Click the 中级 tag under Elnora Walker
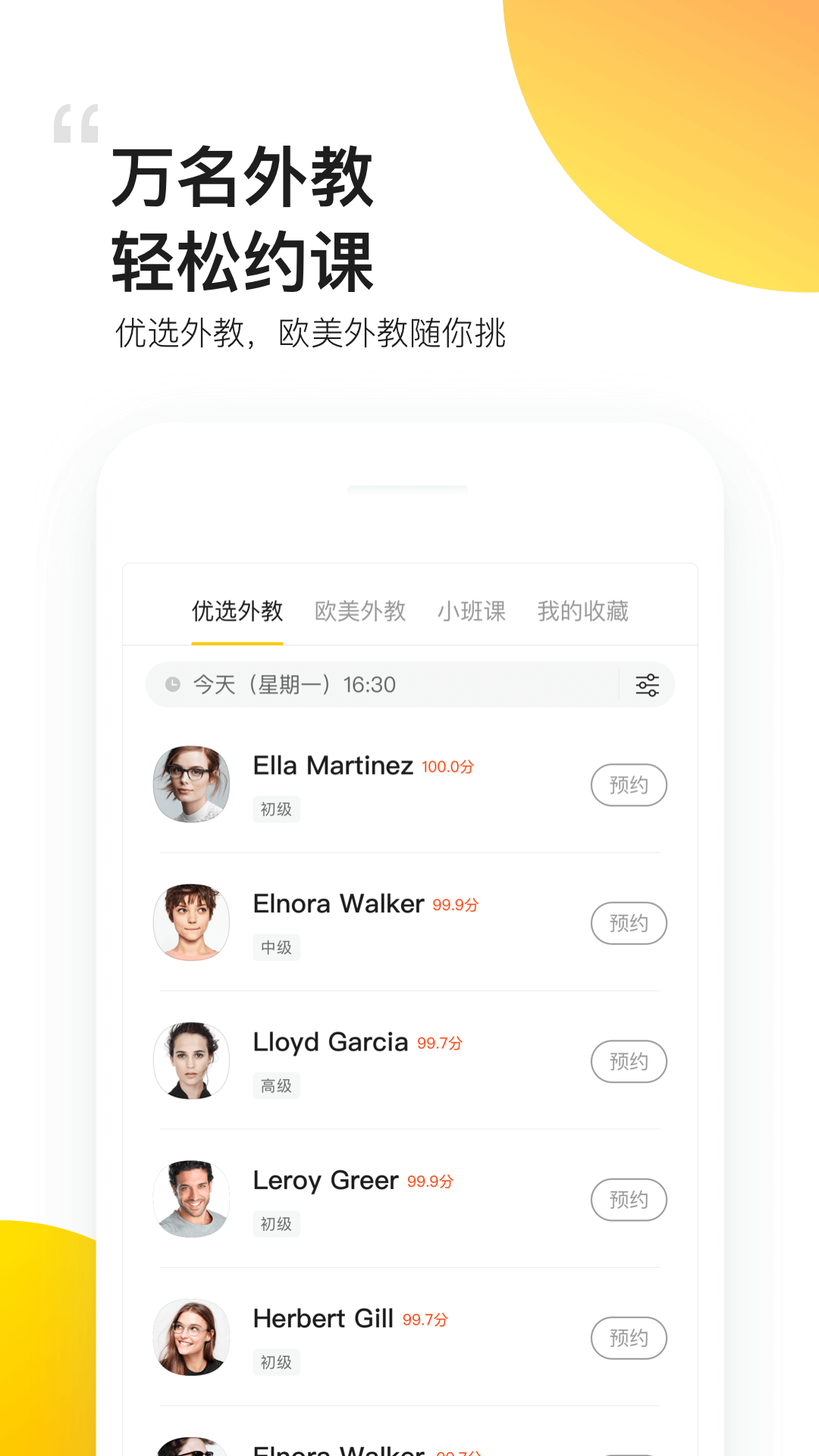This screenshot has height=1456, width=819. pyautogui.click(x=276, y=947)
